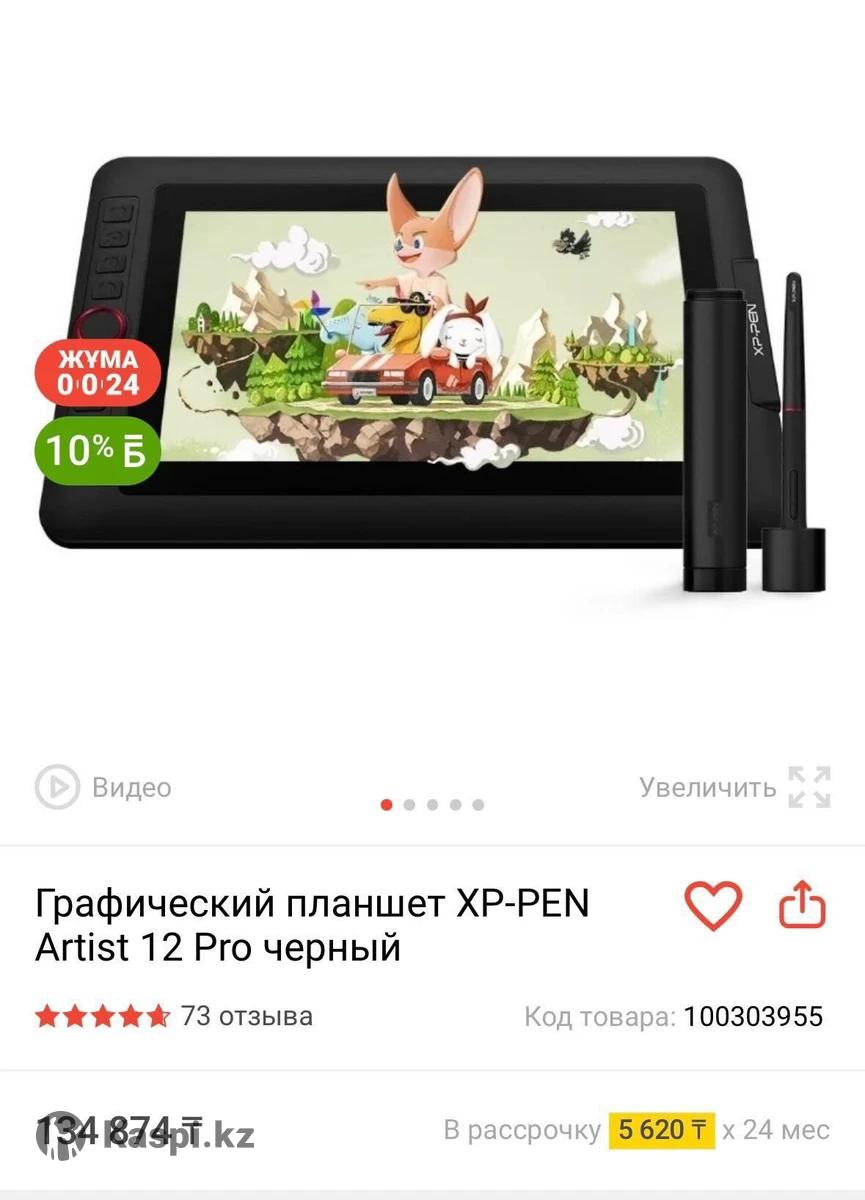865x1200 pixels.
Task: Share this product listing
Action: pyautogui.click(x=802, y=906)
